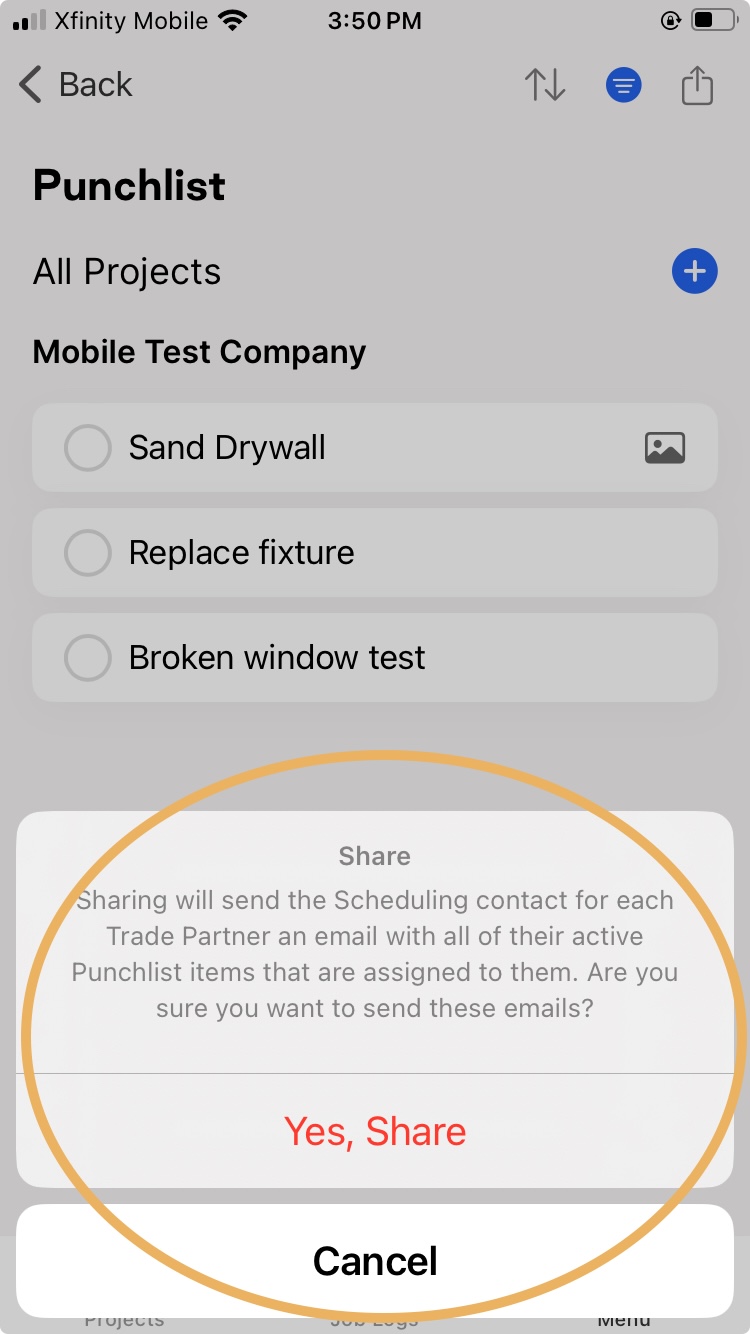View the photo attached to Sand Drywall
The height and width of the screenshot is (1334, 750).
(x=665, y=448)
